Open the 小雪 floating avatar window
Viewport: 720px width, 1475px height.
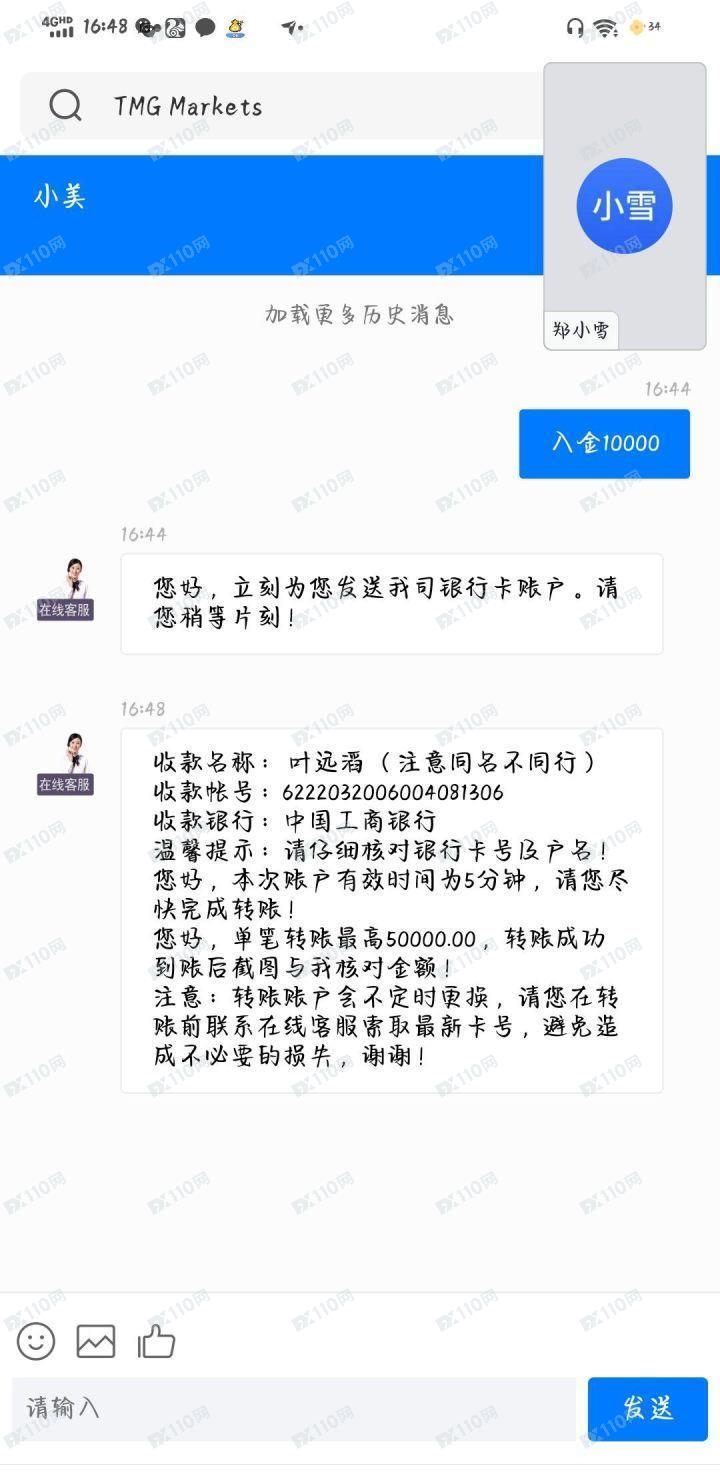[x=624, y=206]
